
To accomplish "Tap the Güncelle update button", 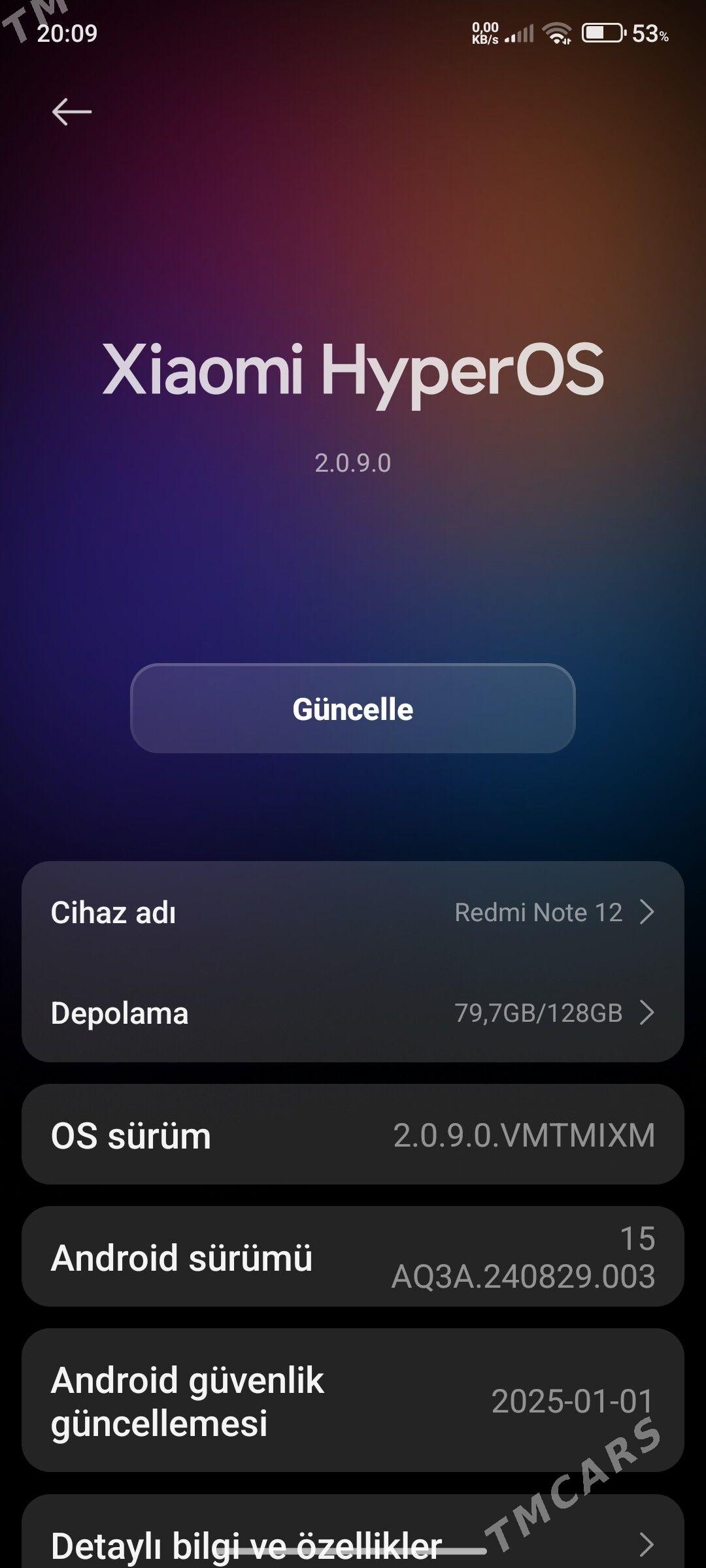I will [353, 709].
